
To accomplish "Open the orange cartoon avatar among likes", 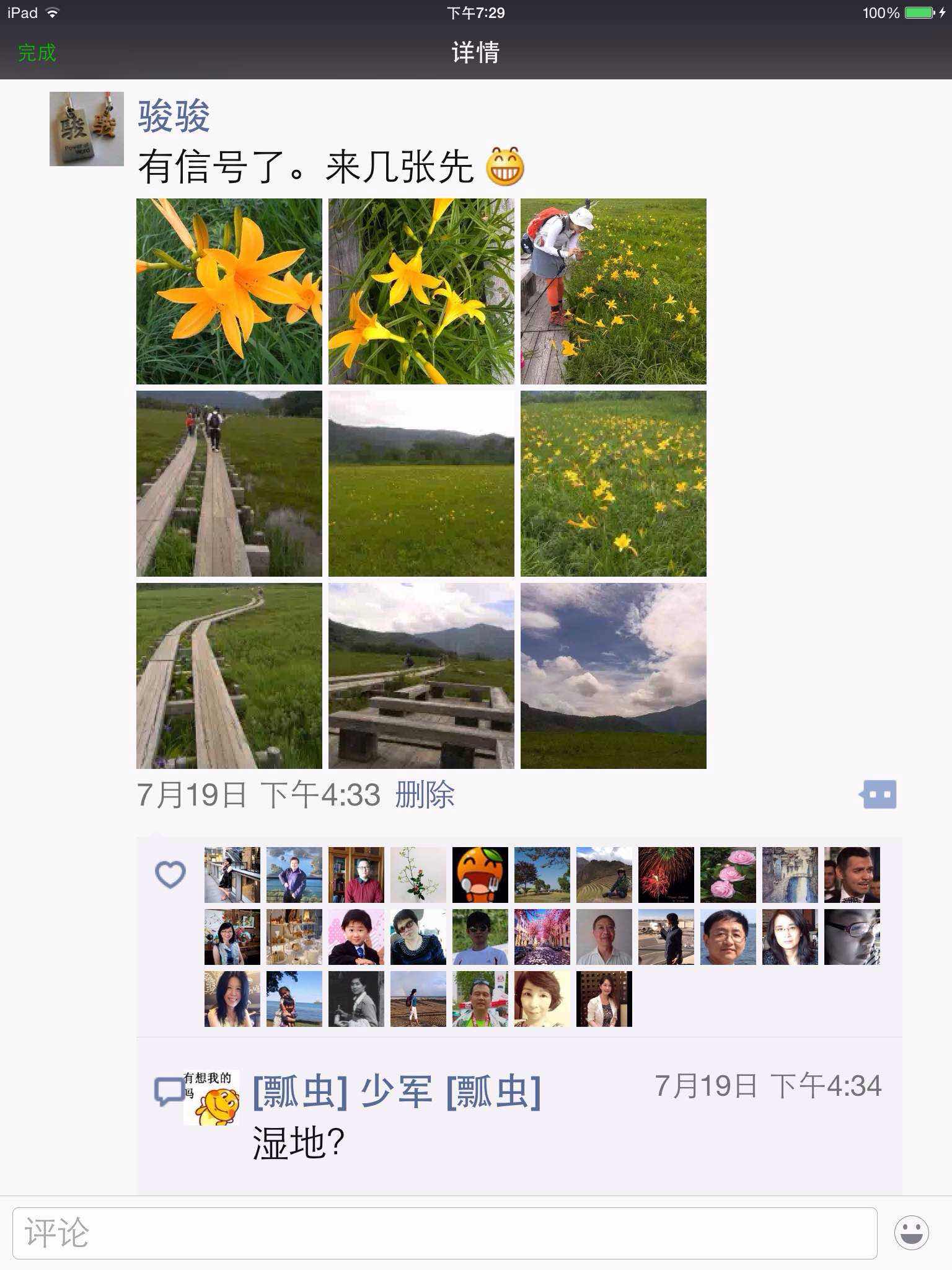I will click(x=480, y=875).
